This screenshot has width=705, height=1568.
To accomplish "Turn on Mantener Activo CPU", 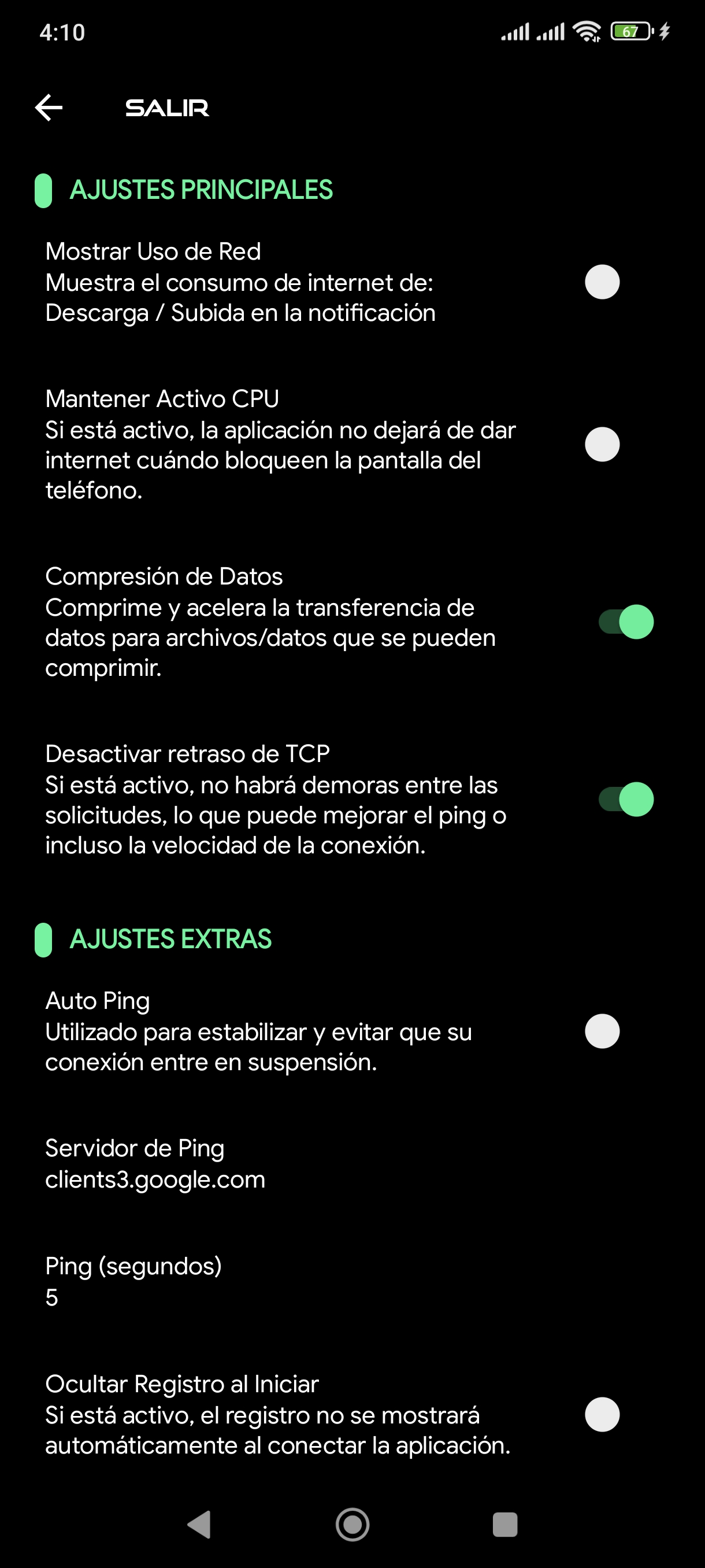I will point(619,445).
